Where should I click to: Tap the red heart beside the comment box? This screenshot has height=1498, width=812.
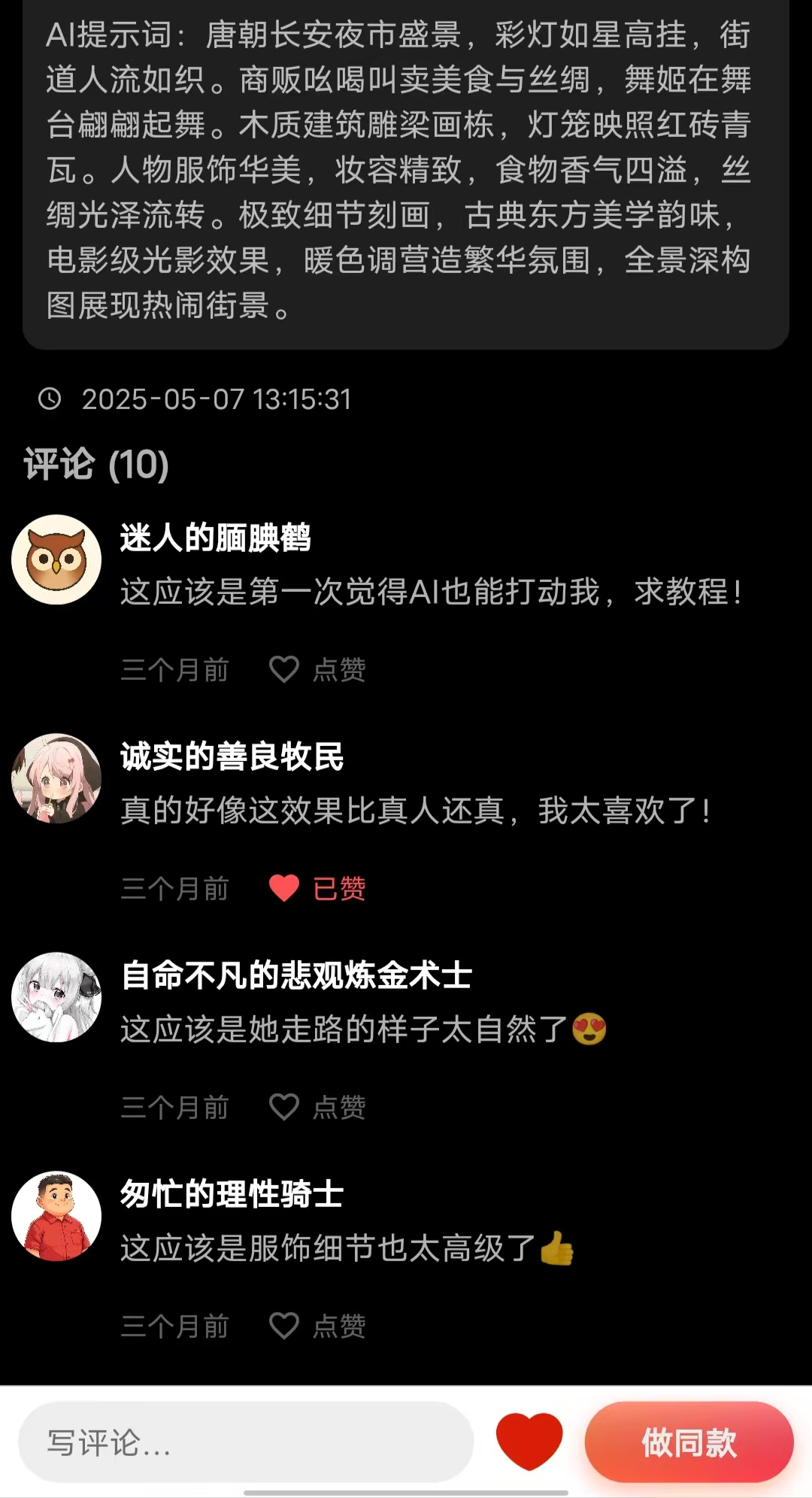(x=529, y=1441)
